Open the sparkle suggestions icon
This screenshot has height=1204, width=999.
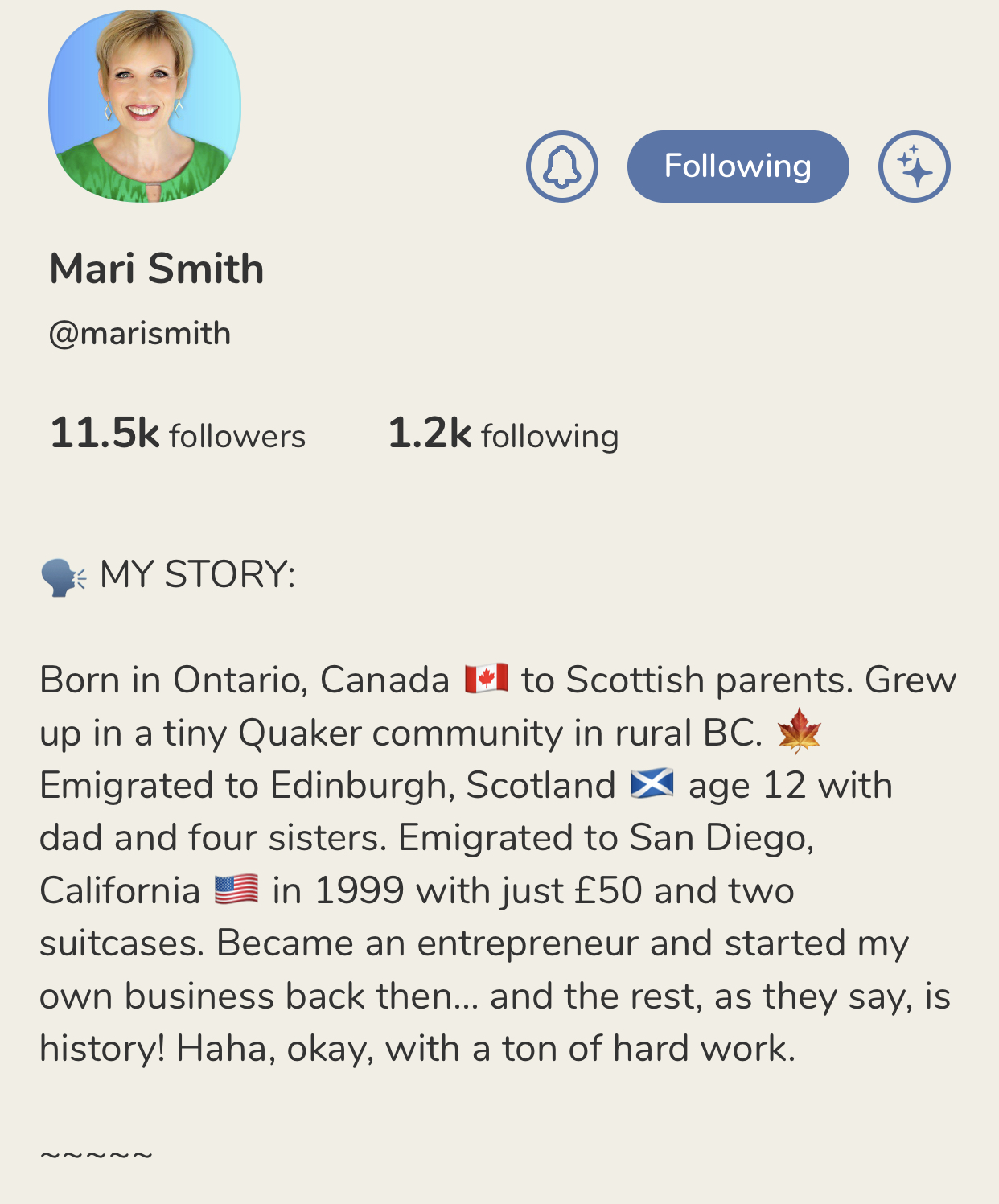tap(914, 166)
